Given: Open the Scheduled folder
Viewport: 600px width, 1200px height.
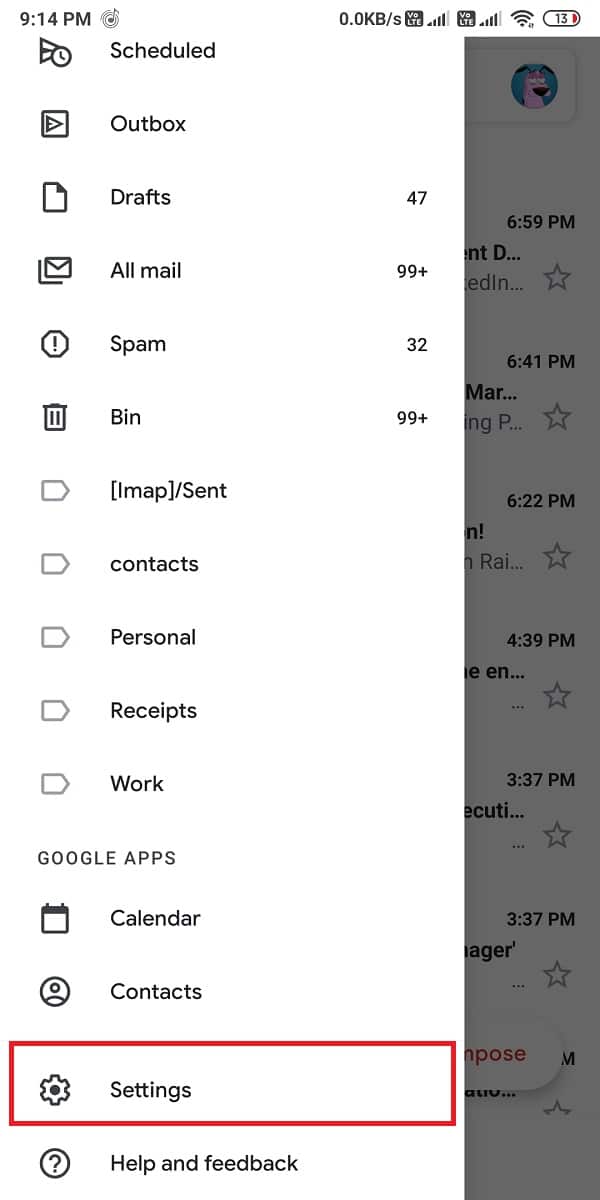Looking at the screenshot, I should click(162, 50).
